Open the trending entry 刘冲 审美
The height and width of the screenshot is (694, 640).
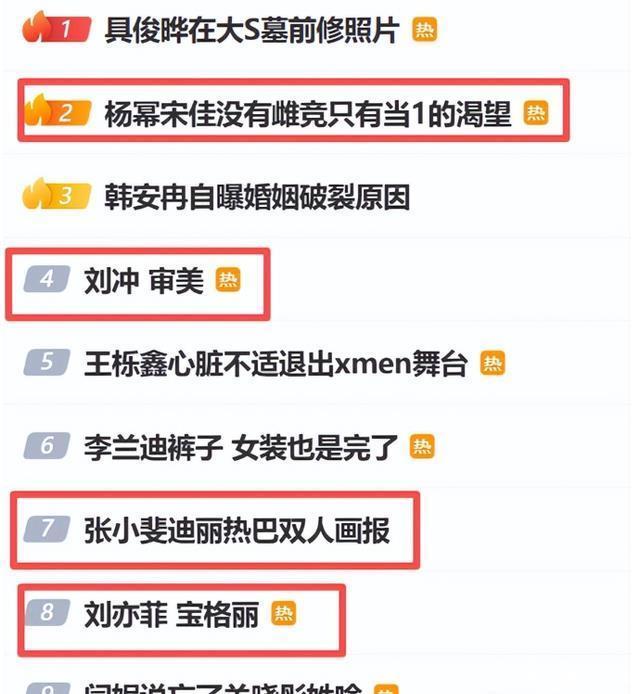coord(144,280)
